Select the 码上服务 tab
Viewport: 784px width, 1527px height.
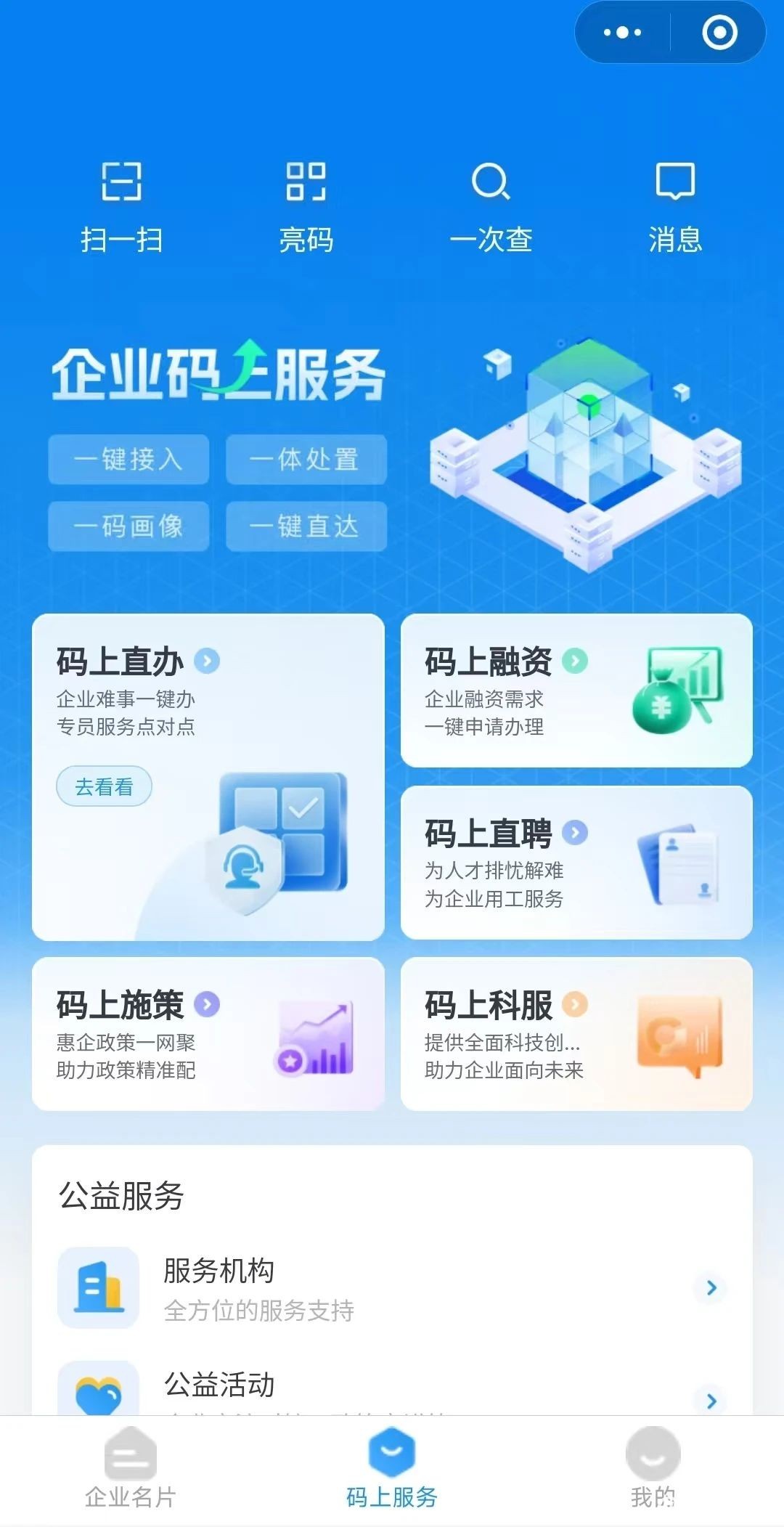392,1468
